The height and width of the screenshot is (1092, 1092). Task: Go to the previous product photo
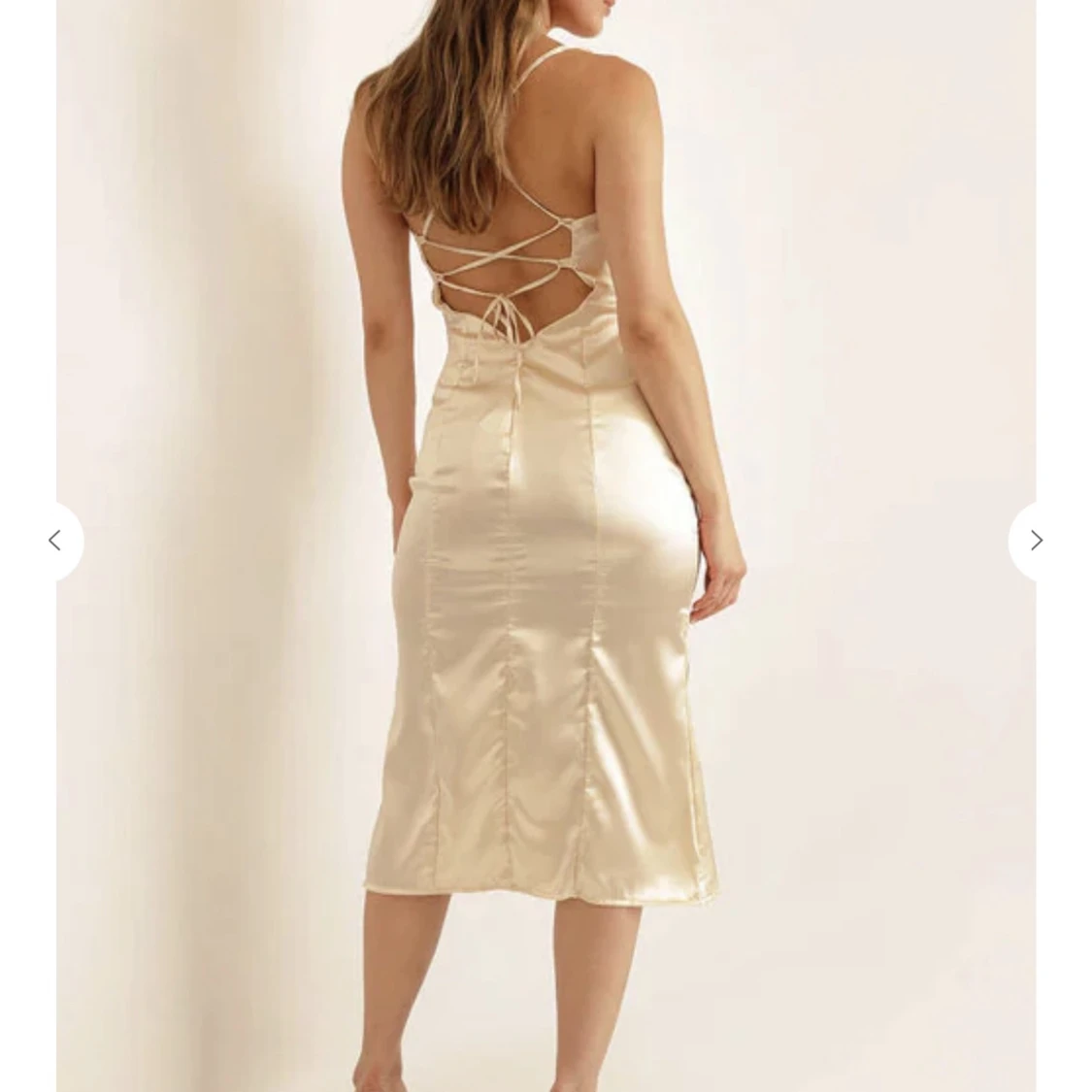pyautogui.click(x=55, y=541)
